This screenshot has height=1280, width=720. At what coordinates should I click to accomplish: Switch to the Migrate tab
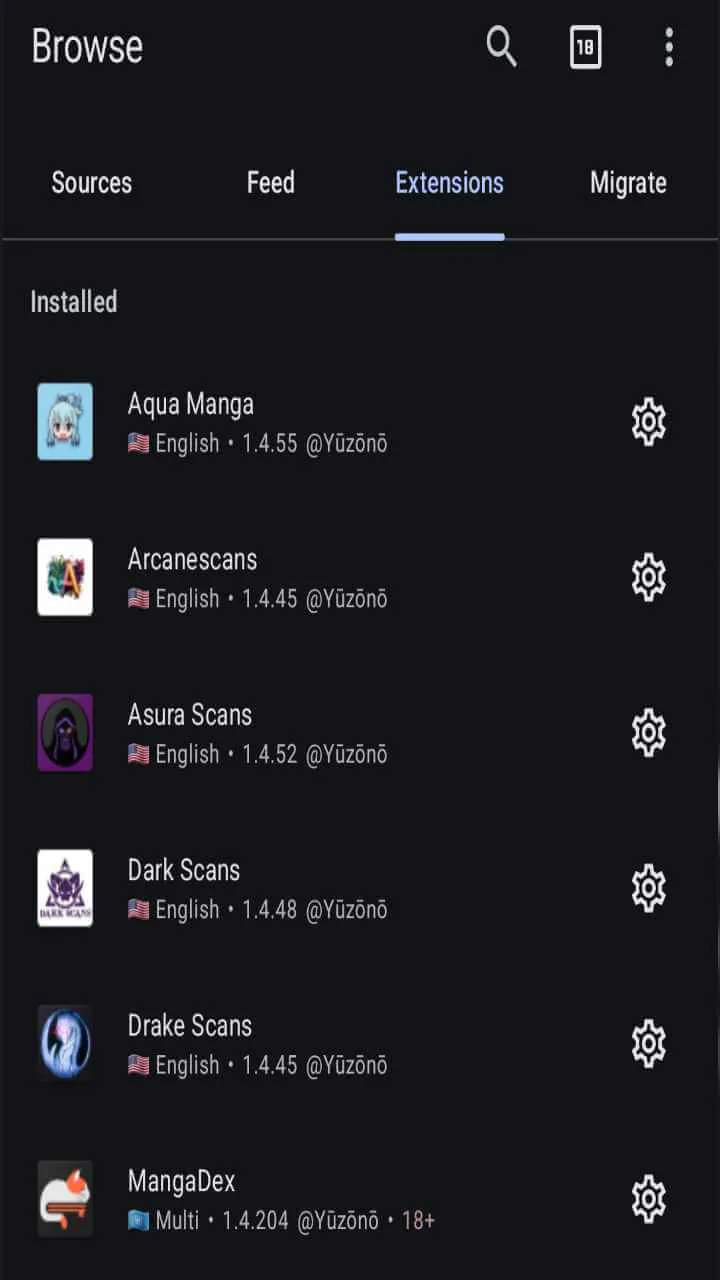pyautogui.click(x=628, y=183)
